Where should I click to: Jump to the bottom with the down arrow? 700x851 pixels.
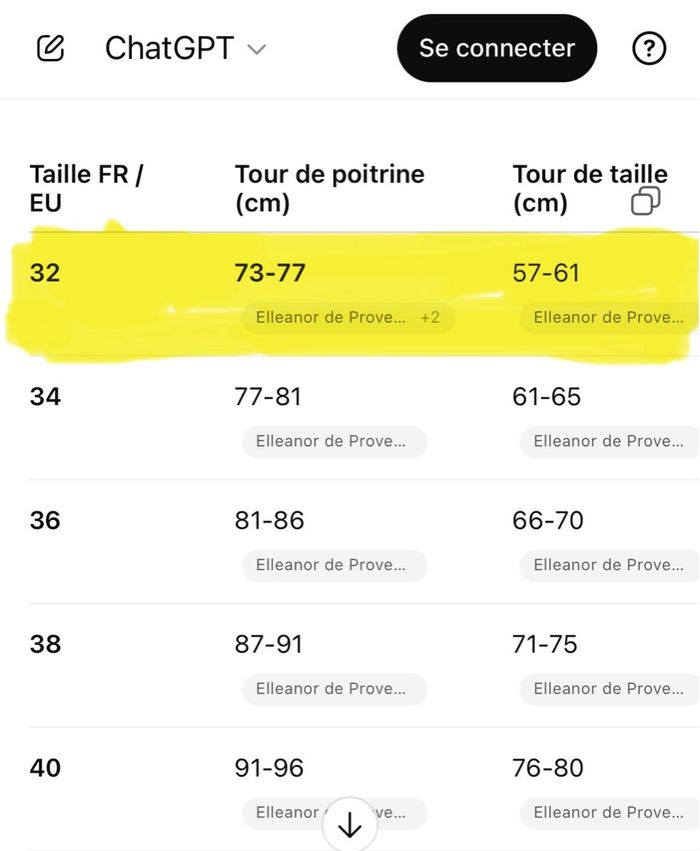pyautogui.click(x=349, y=825)
